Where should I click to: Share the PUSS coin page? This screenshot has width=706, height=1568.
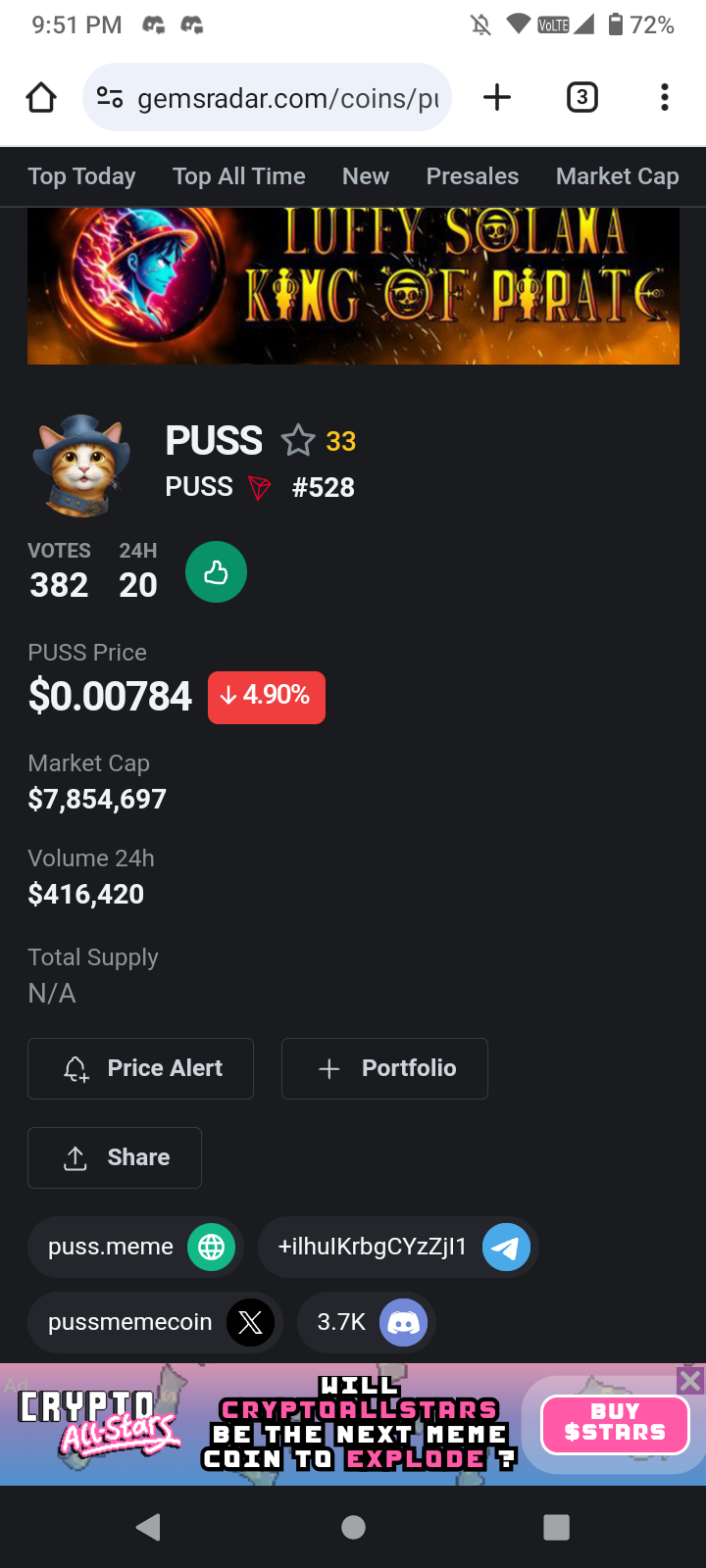click(x=115, y=1157)
